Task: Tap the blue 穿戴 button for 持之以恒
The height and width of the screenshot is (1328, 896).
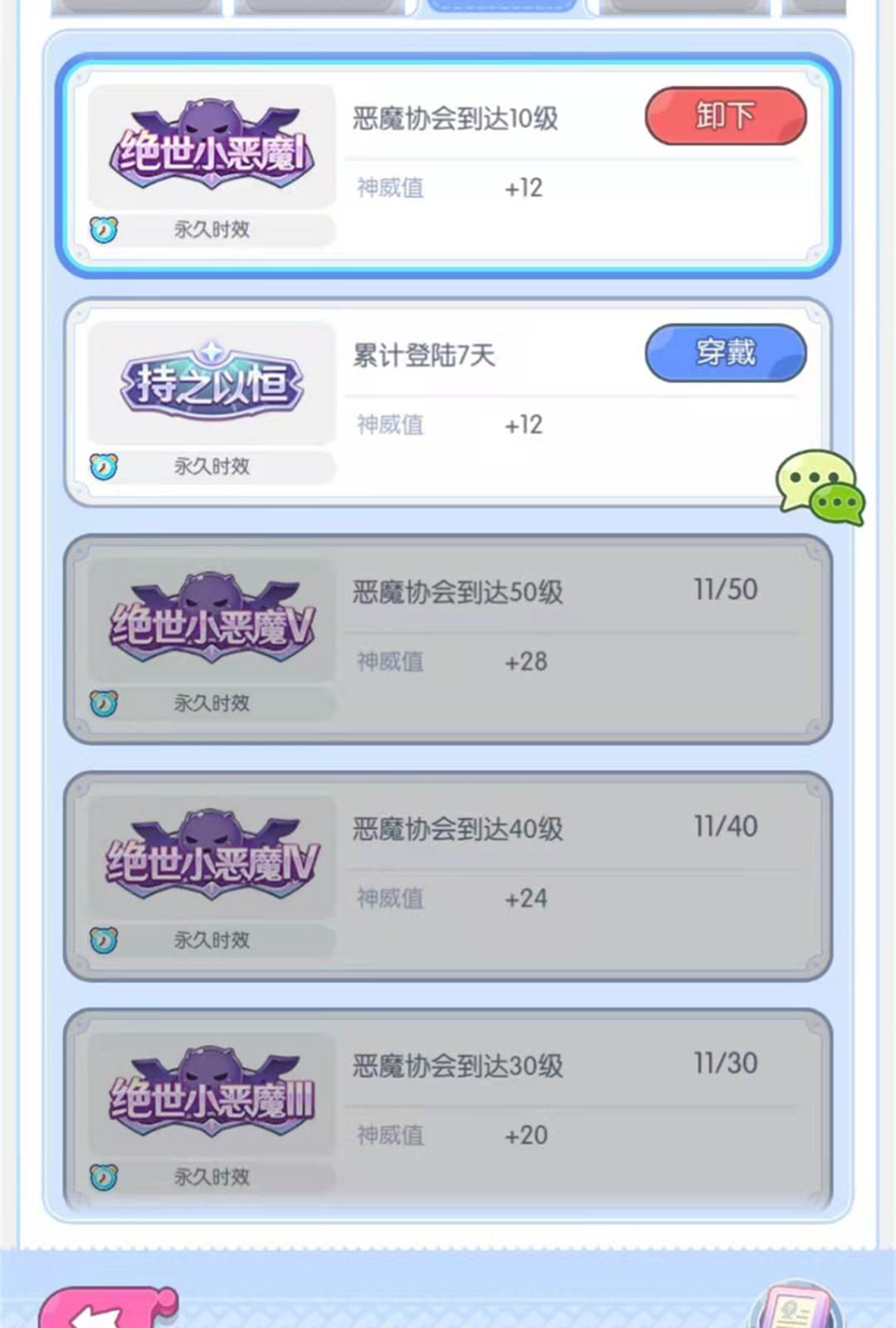Action: click(x=725, y=353)
